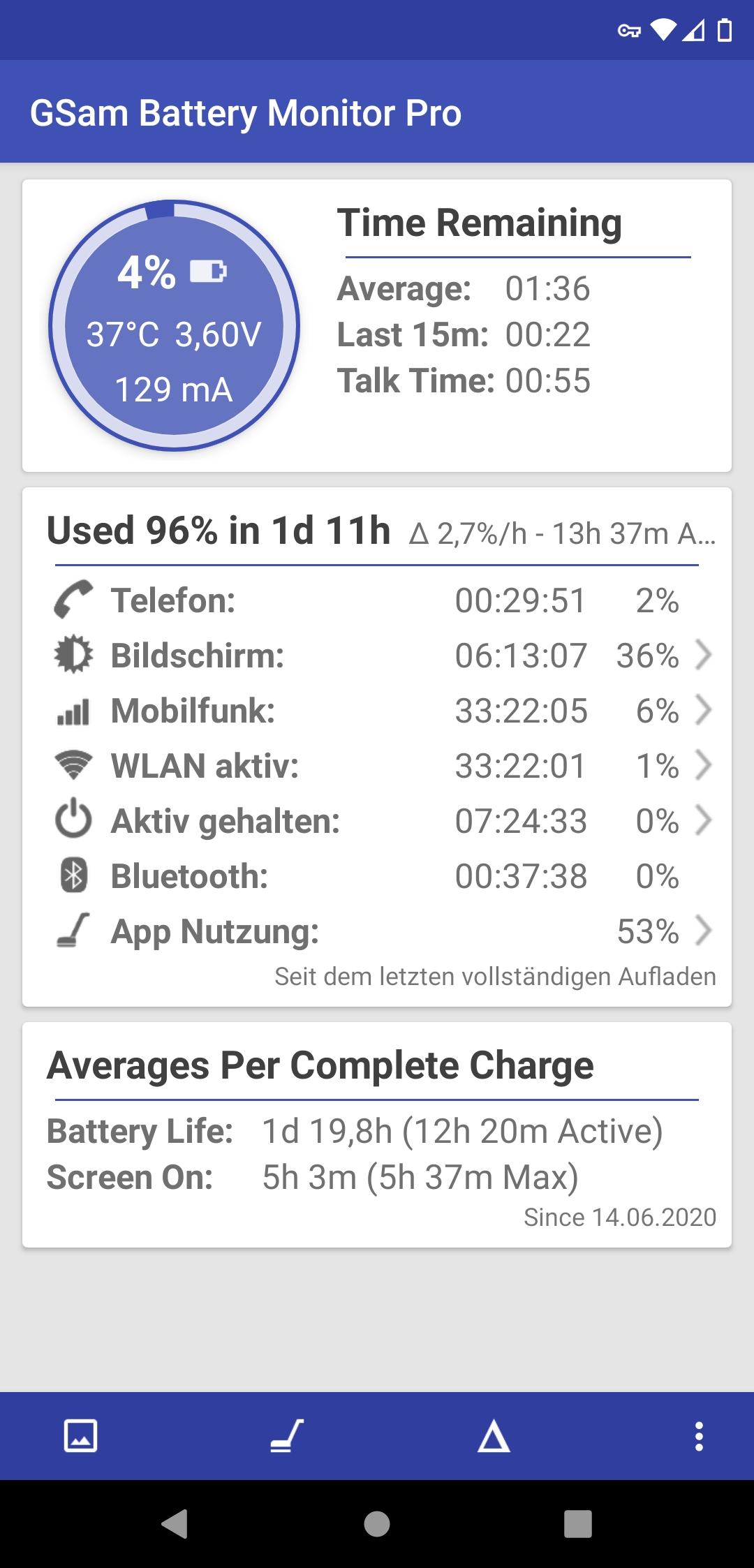Screen dimensions: 754x1568
Task: Open the chart icon in bottom bar
Action: pyautogui.click(x=80, y=1437)
